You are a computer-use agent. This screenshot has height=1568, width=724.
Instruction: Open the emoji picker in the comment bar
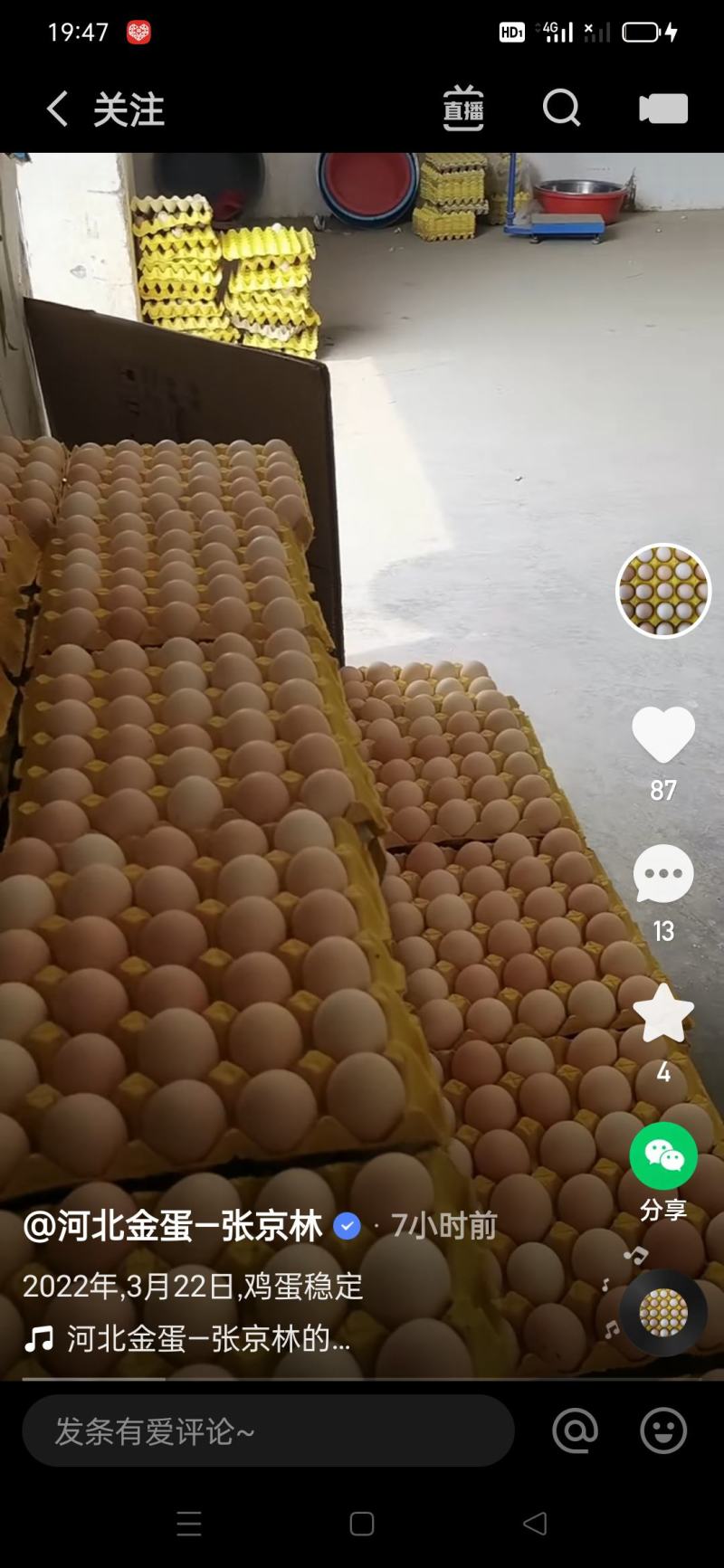click(x=663, y=1430)
